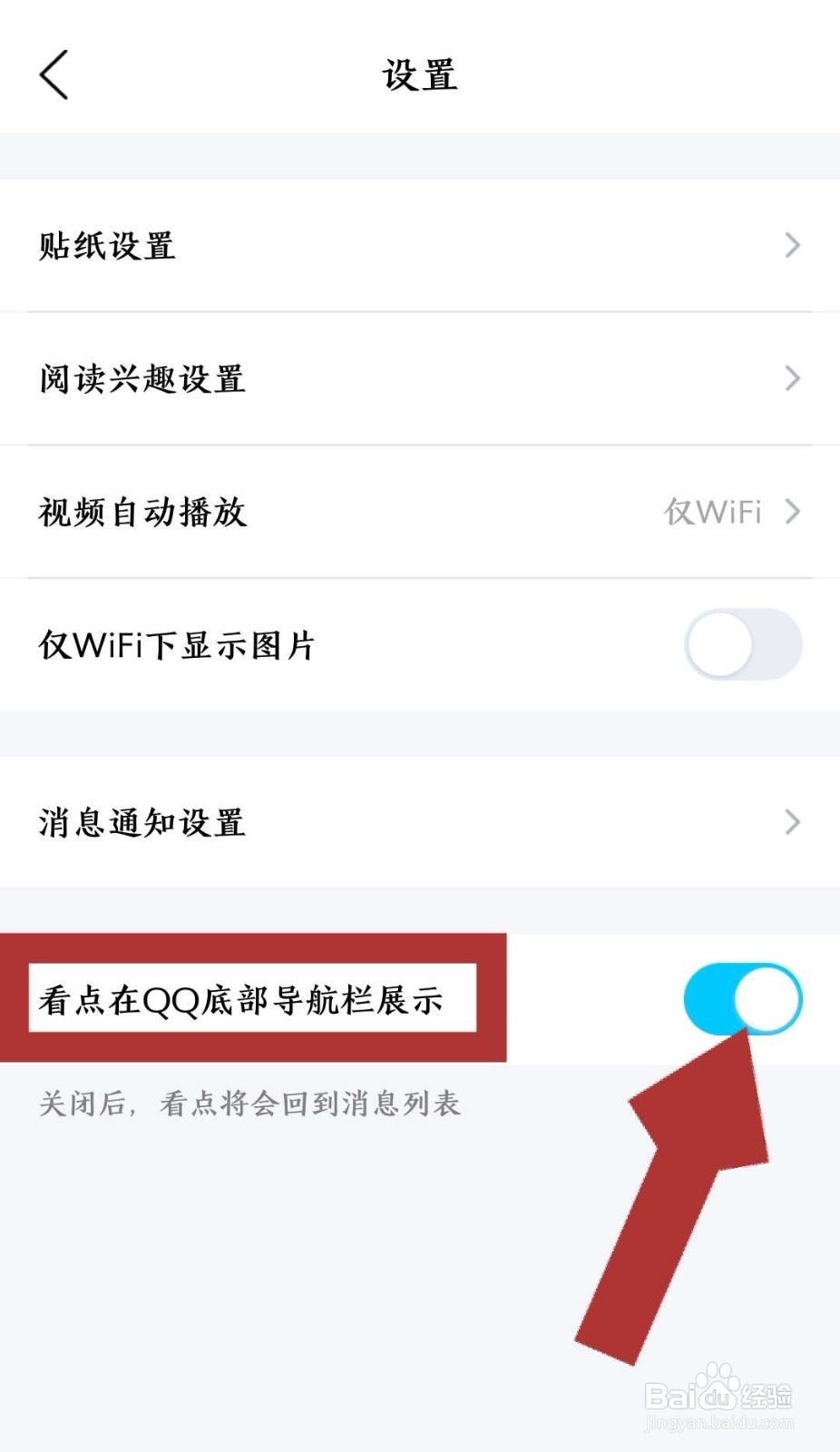The height and width of the screenshot is (1452, 840).
Task: Tap the 仅WiFi下显示图片 row label
Action: pos(178,644)
